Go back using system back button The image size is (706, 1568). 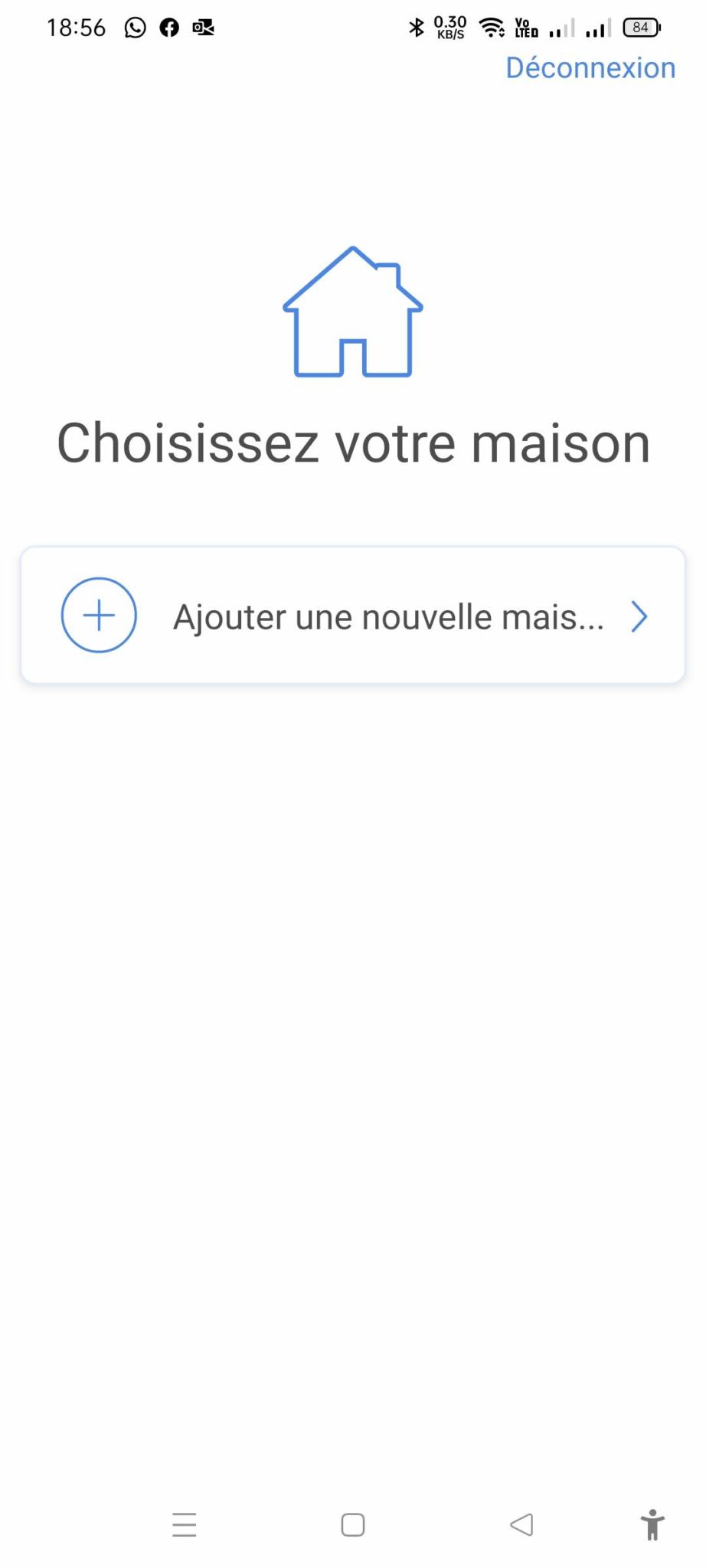coord(521,1524)
